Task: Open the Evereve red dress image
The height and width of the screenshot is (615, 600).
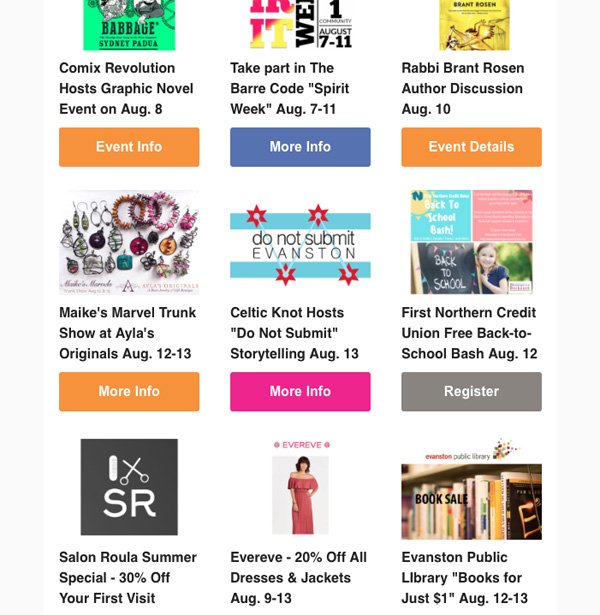Action: click(300, 487)
